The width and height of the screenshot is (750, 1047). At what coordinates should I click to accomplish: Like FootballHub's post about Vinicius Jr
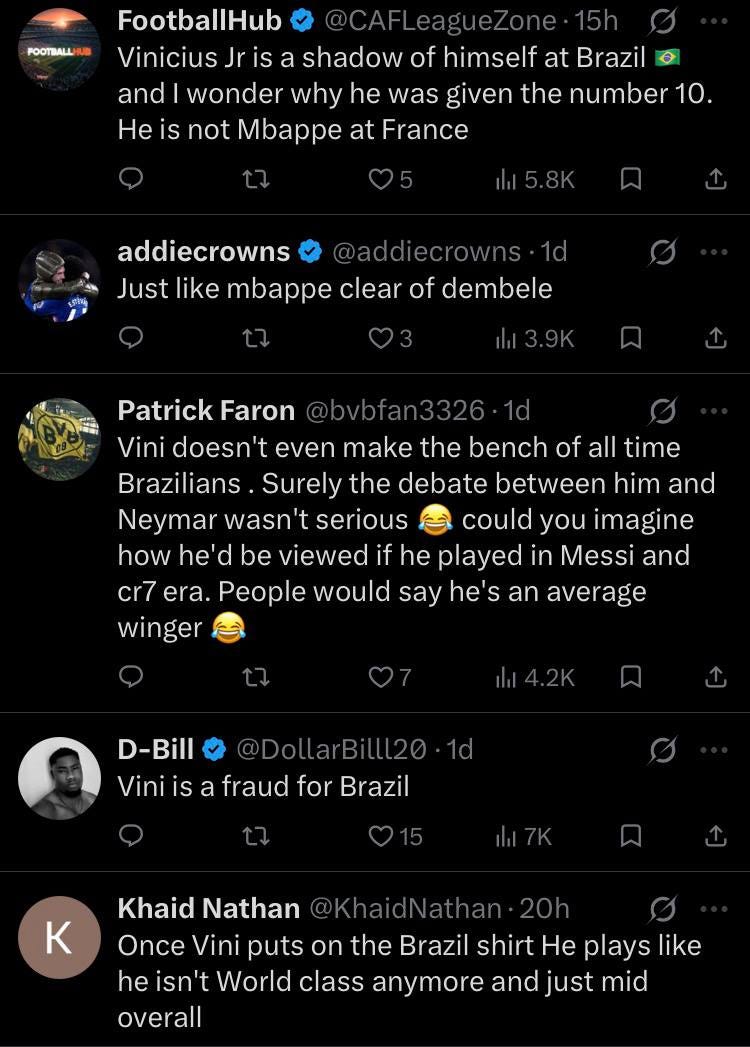381,179
